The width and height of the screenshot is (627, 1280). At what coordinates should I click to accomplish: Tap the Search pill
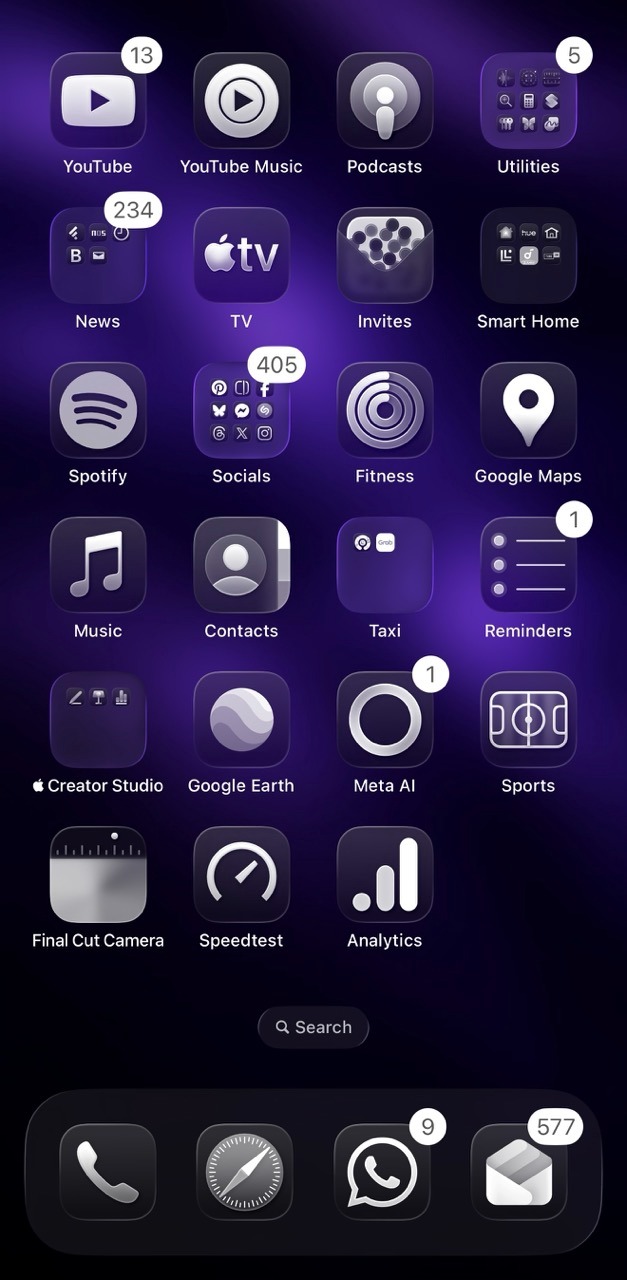313,1027
